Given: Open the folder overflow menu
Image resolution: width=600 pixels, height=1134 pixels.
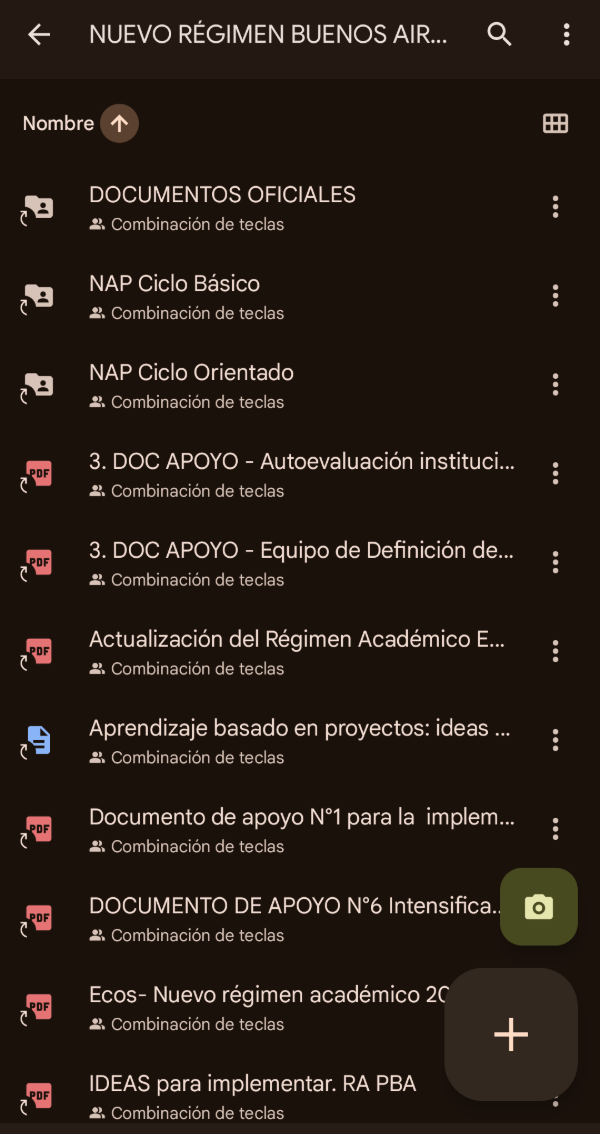Looking at the screenshot, I should click(x=566, y=35).
